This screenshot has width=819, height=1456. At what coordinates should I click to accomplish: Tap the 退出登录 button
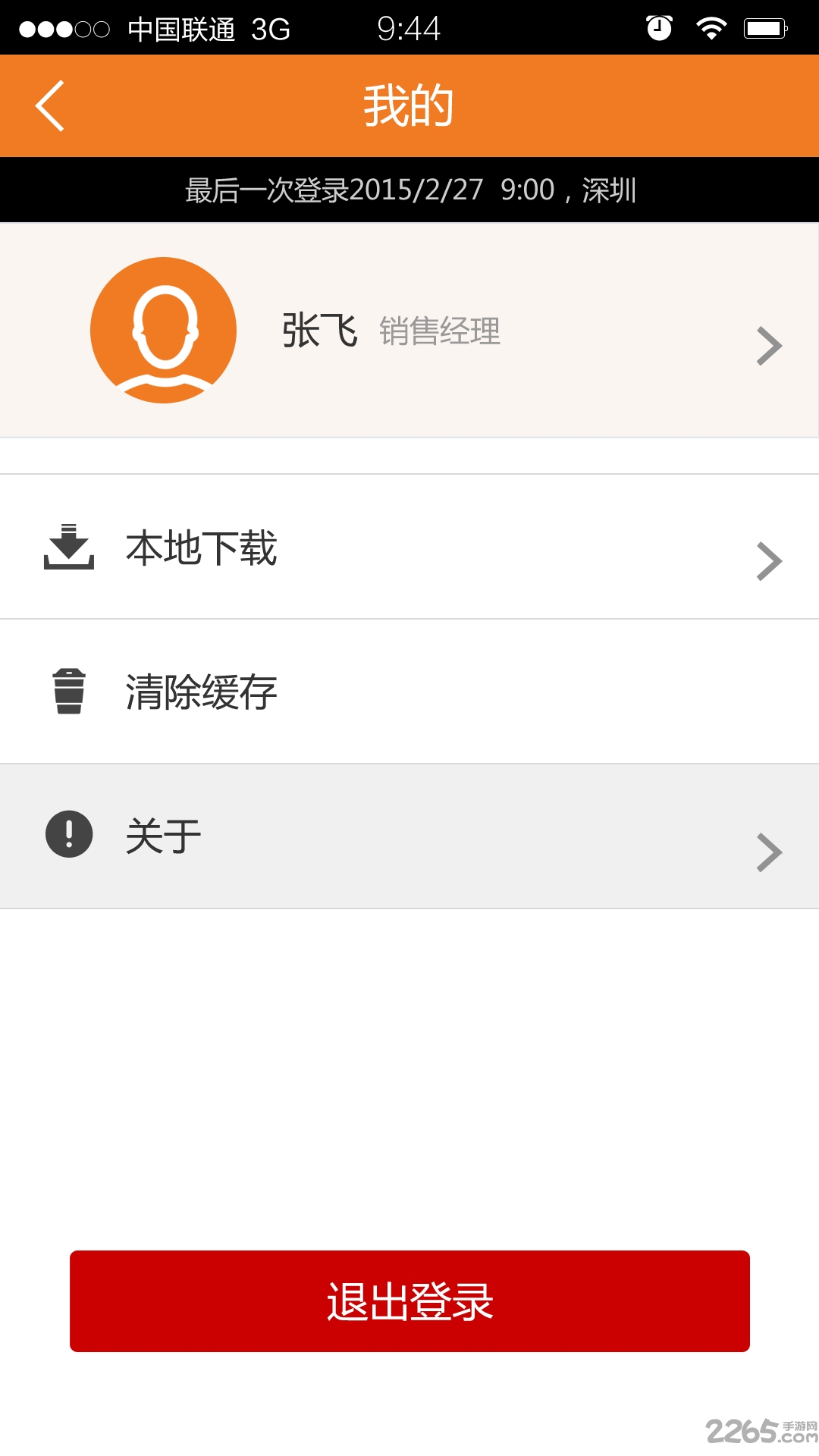click(x=409, y=1301)
